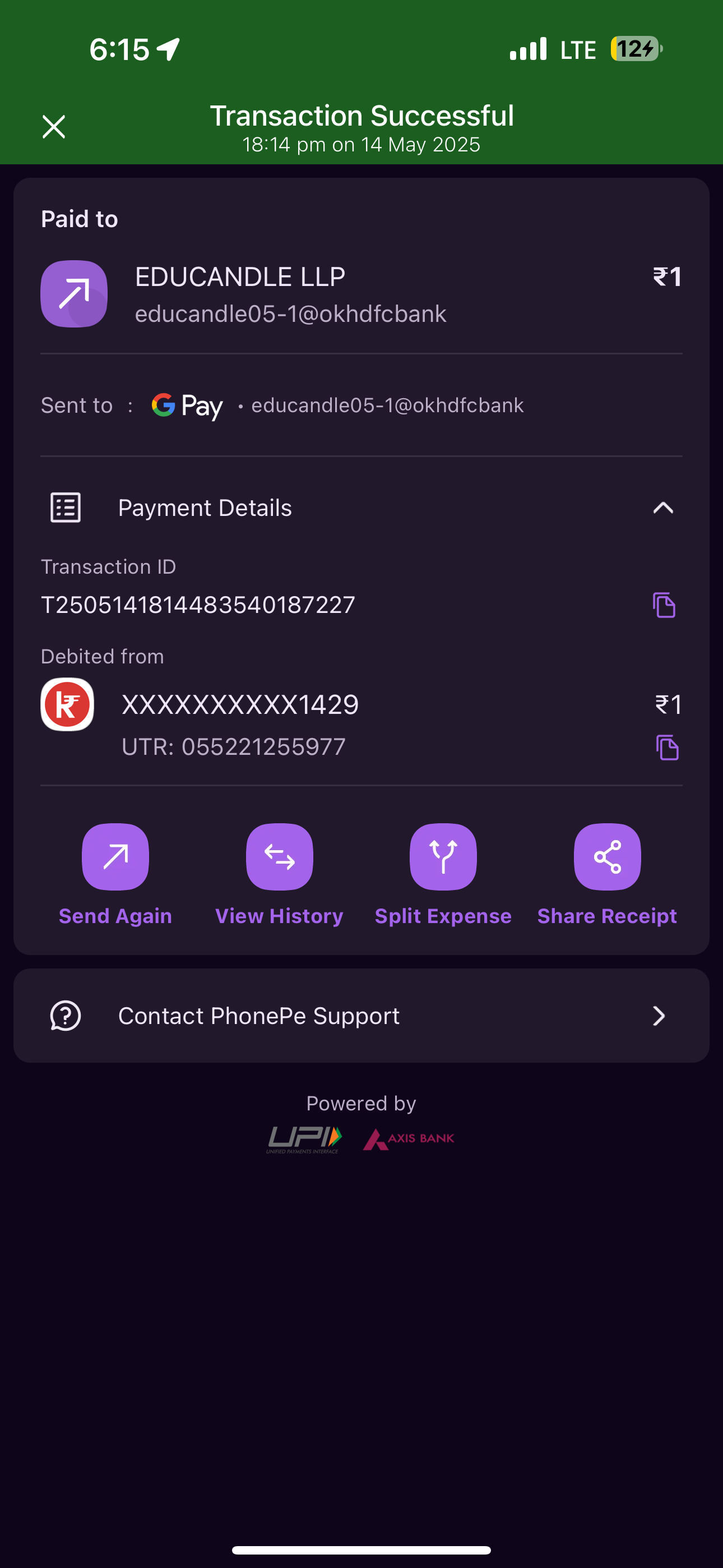This screenshot has width=723, height=1568.
Task: Copy the UTR number
Action: pos(667,748)
